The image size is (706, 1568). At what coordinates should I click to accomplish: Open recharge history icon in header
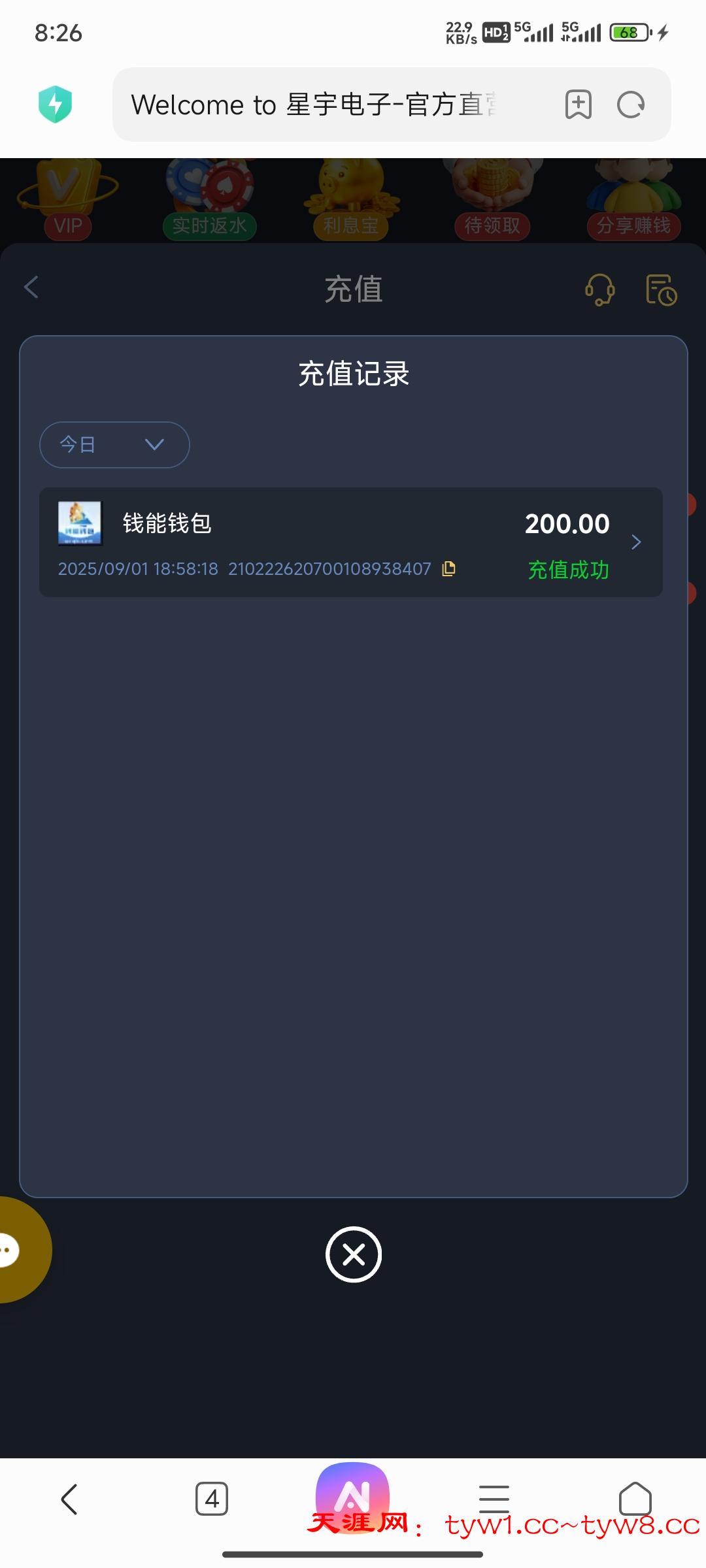pyautogui.click(x=660, y=289)
